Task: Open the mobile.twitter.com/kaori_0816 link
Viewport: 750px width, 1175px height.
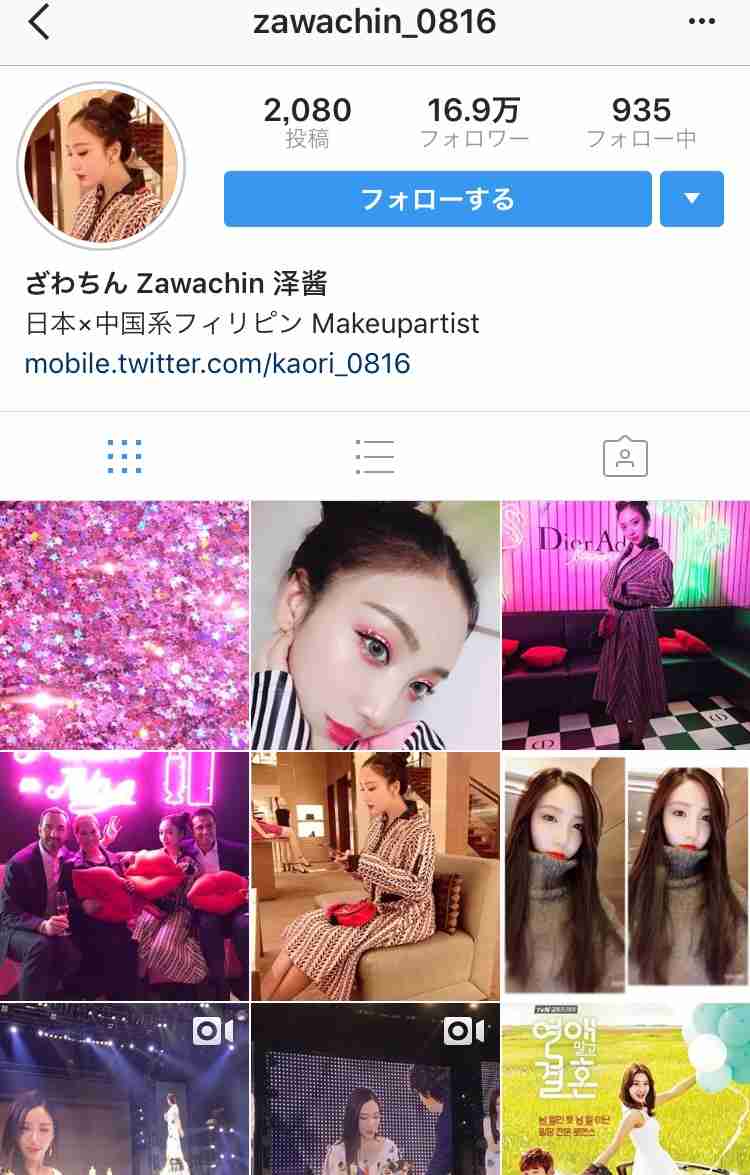Action: click(x=217, y=363)
